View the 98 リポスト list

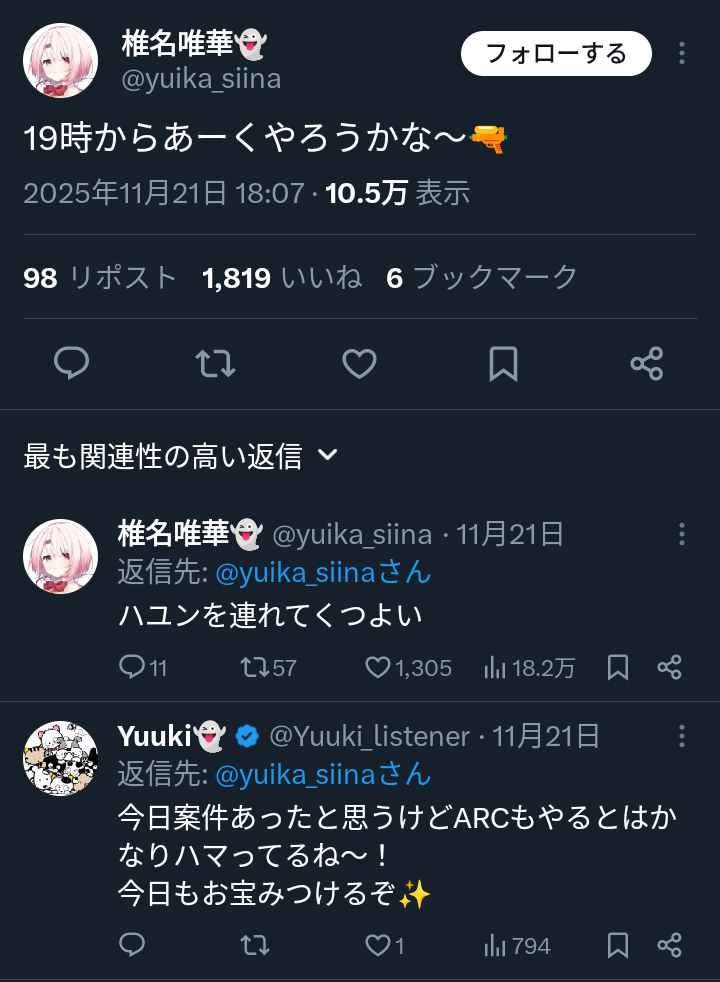(x=100, y=277)
